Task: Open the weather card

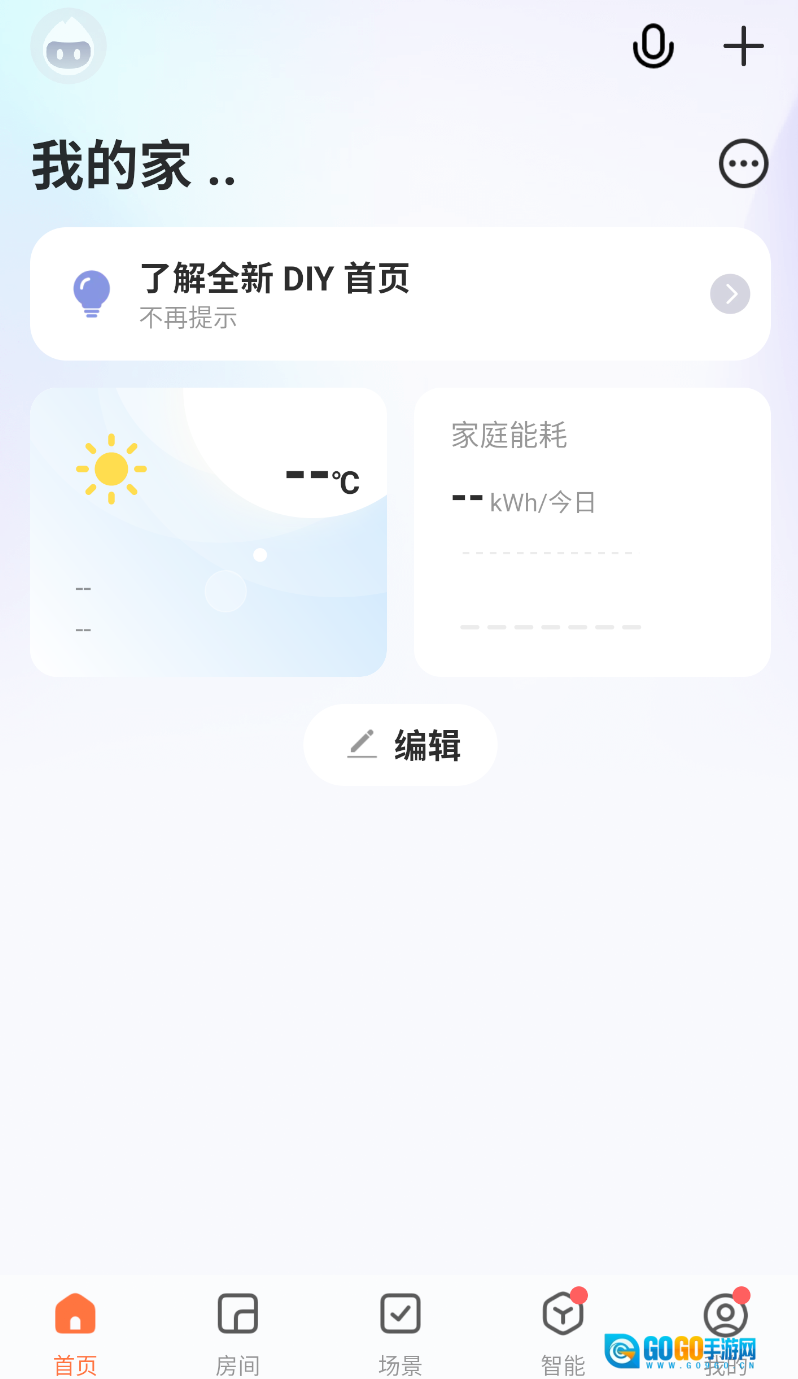Action: tap(208, 532)
